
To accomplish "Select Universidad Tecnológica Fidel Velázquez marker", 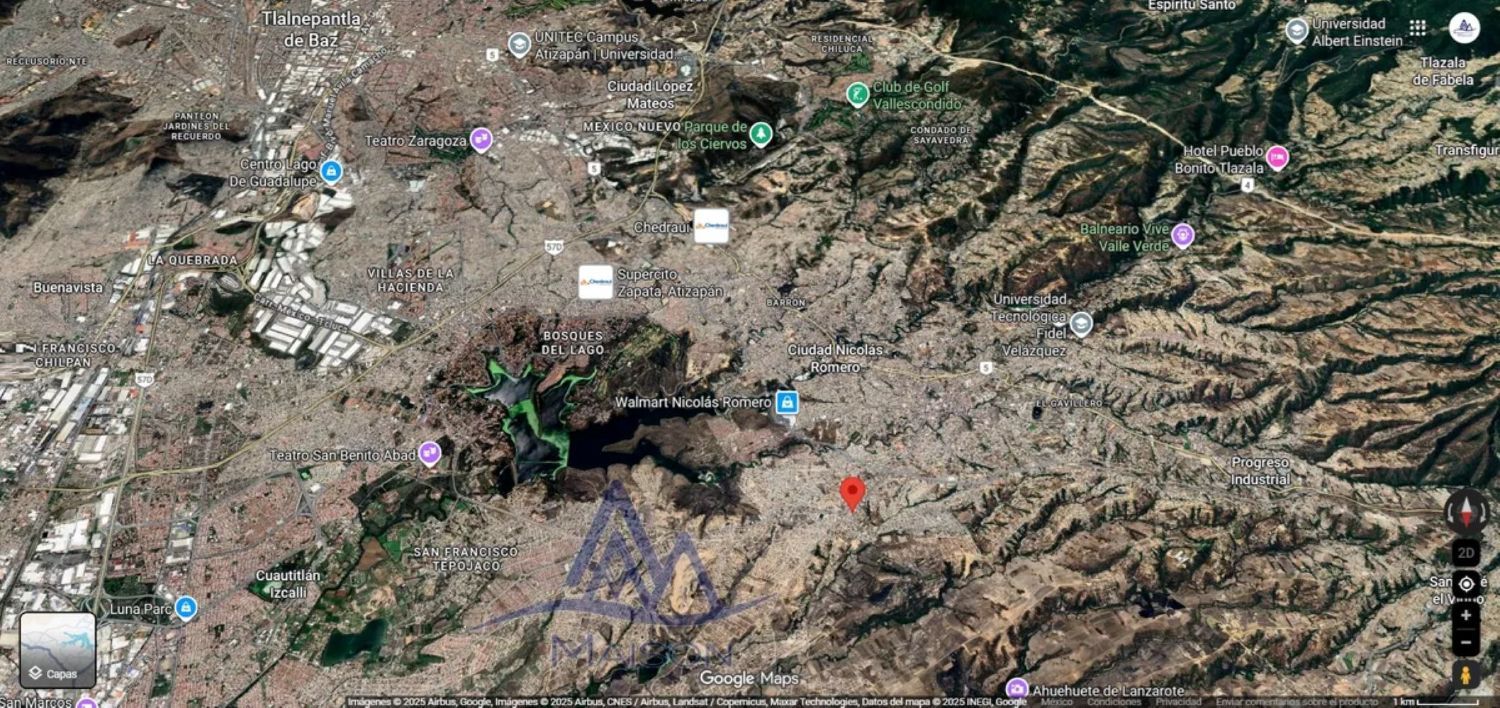I will tap(1081, 324).
